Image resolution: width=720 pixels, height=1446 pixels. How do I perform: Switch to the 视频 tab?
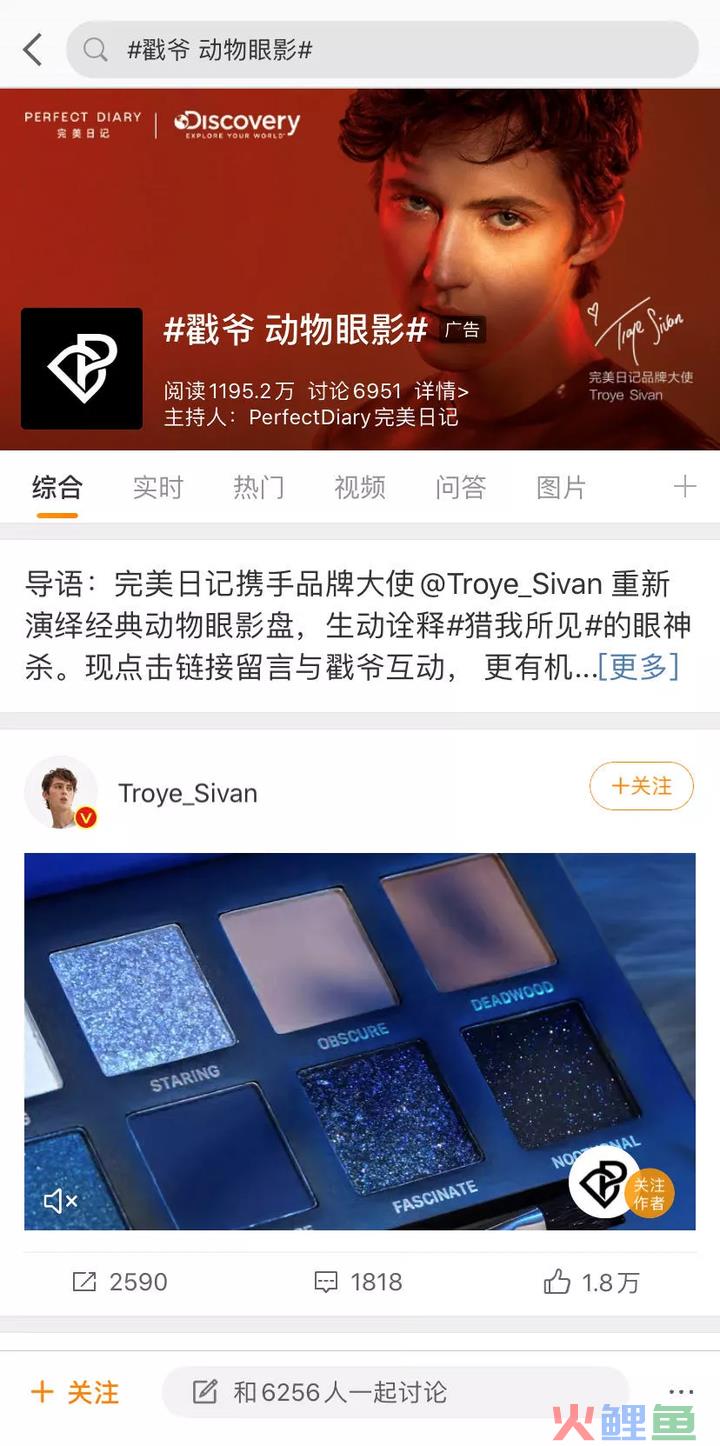360,488
